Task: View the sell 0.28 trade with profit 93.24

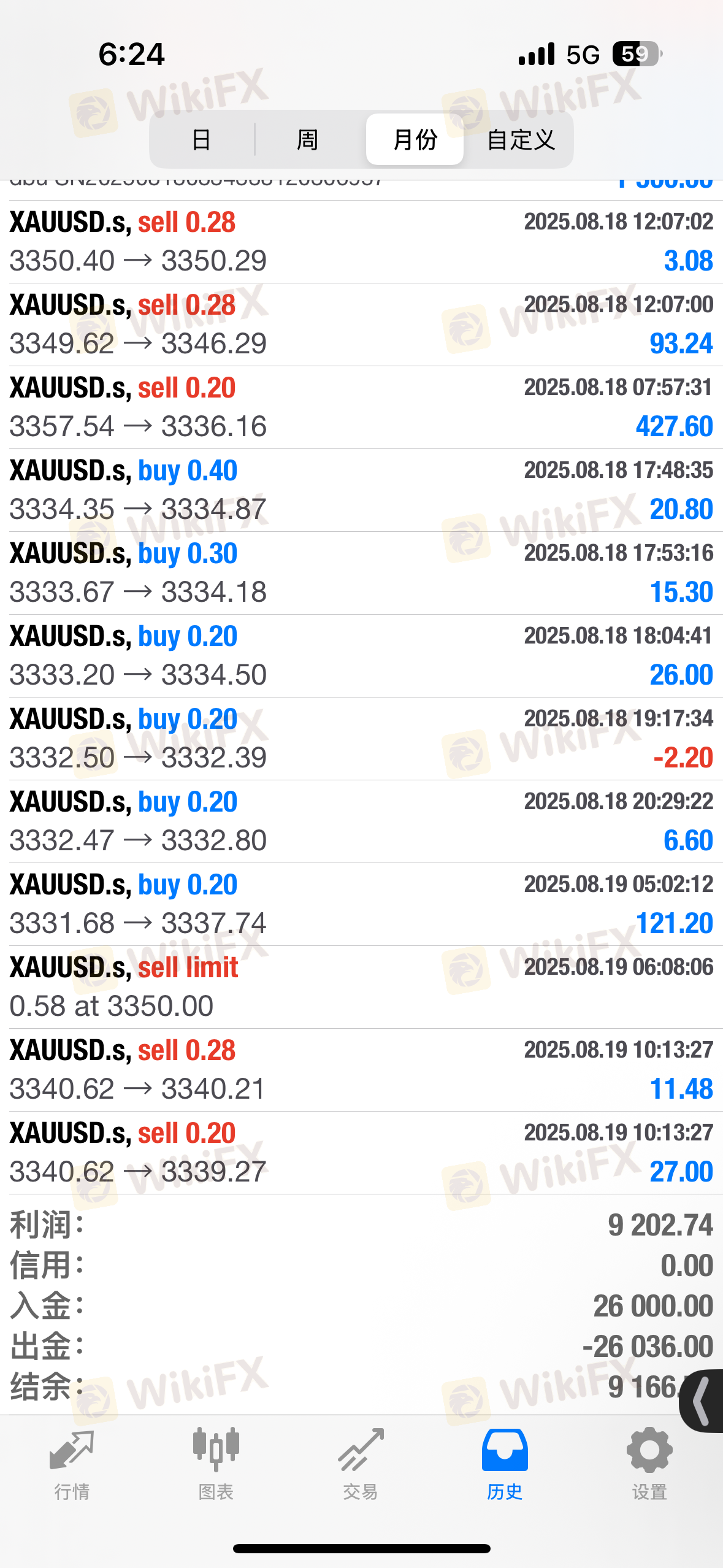Action: [x=361, y=325]
